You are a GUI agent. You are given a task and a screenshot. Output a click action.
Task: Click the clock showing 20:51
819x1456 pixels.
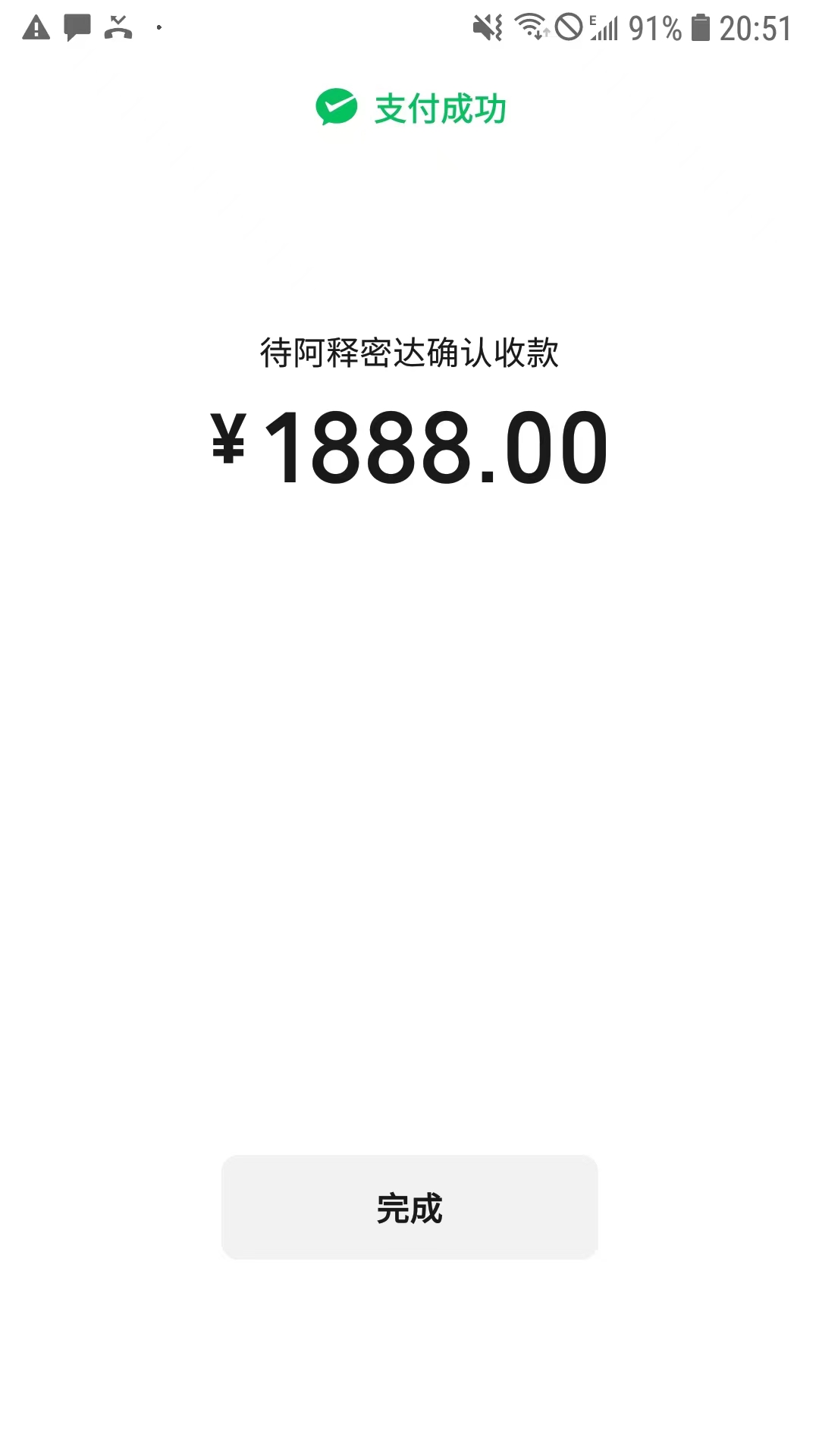tap(753, 27)
